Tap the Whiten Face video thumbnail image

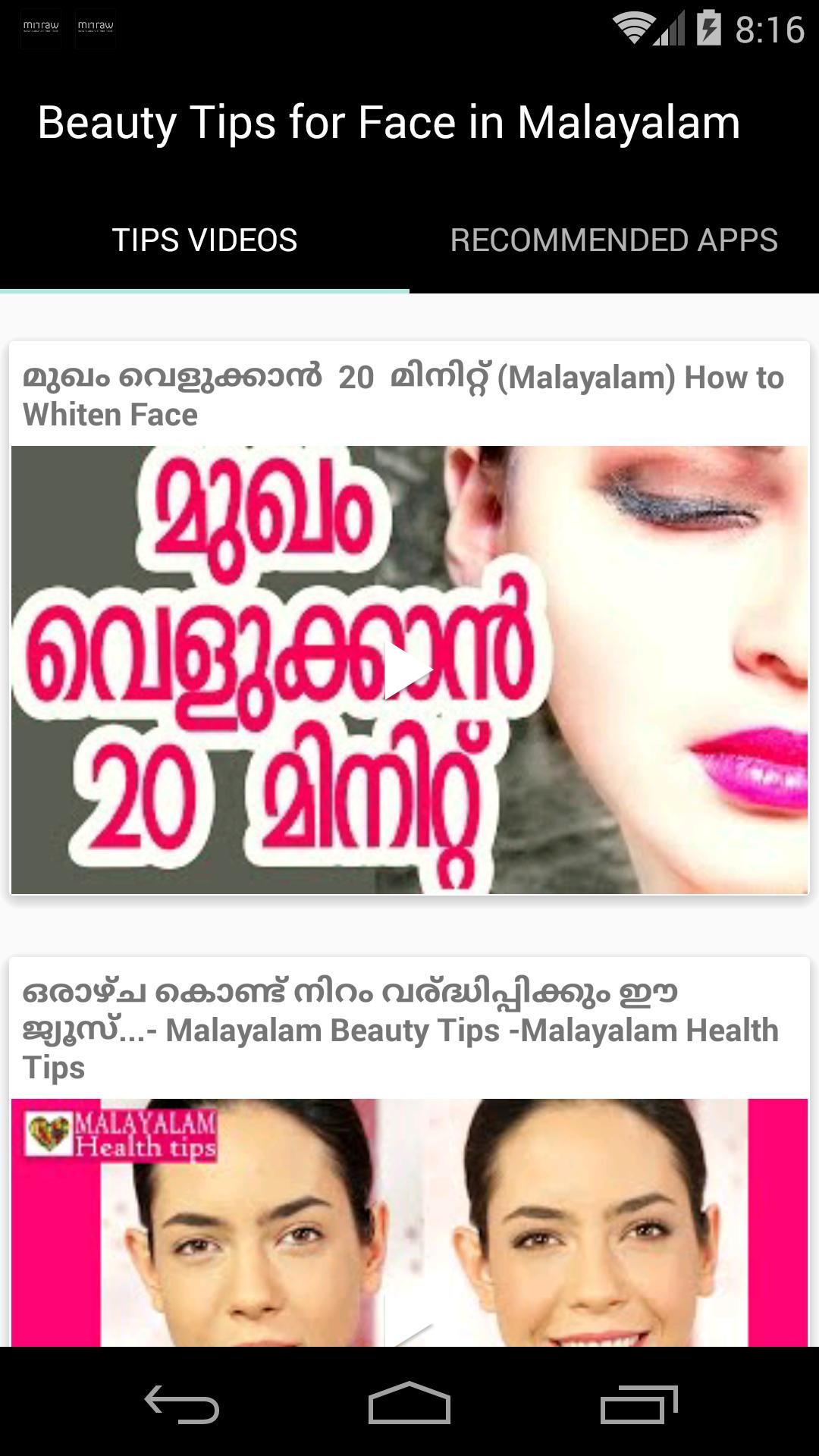tap(409, 667)
